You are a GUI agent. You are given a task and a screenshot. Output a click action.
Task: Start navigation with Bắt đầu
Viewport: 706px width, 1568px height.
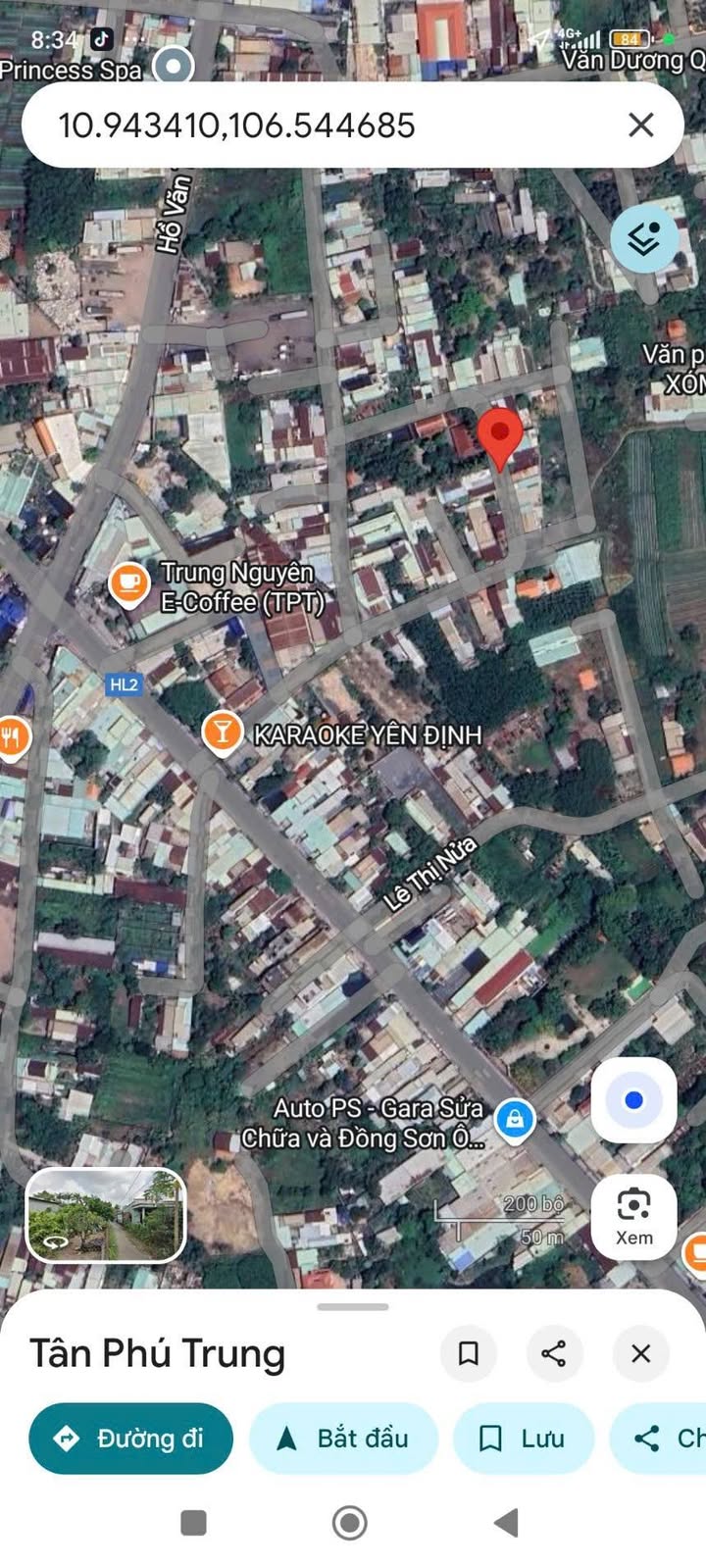coord(343,1439)
